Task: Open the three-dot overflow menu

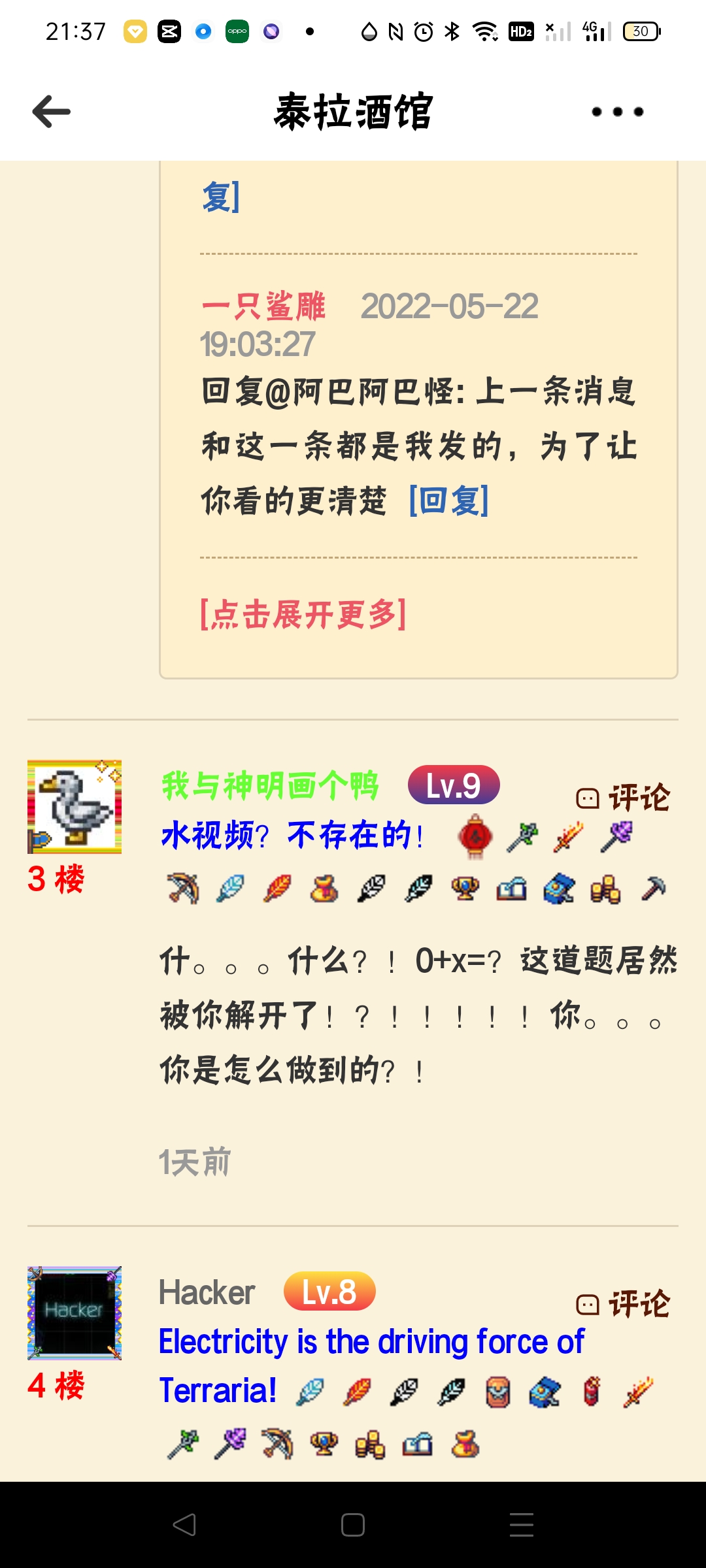Action: point(617,112)
